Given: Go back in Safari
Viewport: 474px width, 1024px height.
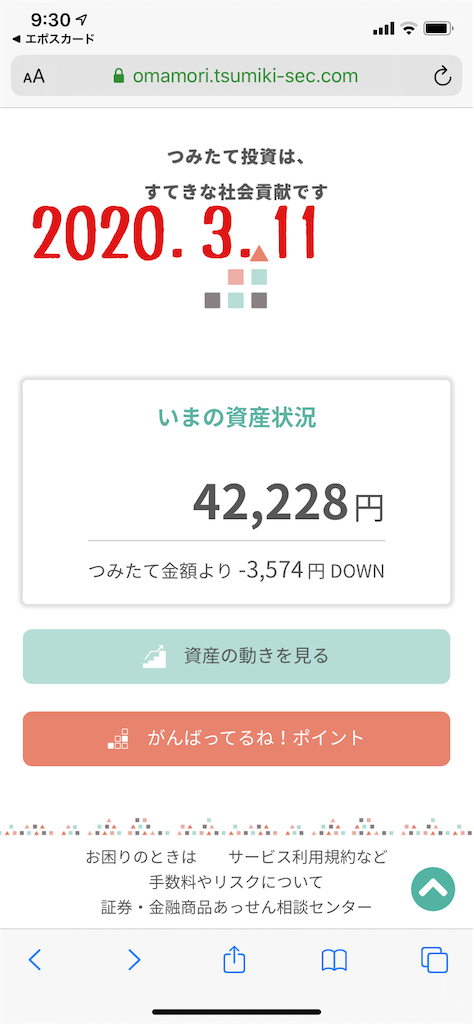Looking at the screenshot, I should pyautogui.click(x=35, y=959).
